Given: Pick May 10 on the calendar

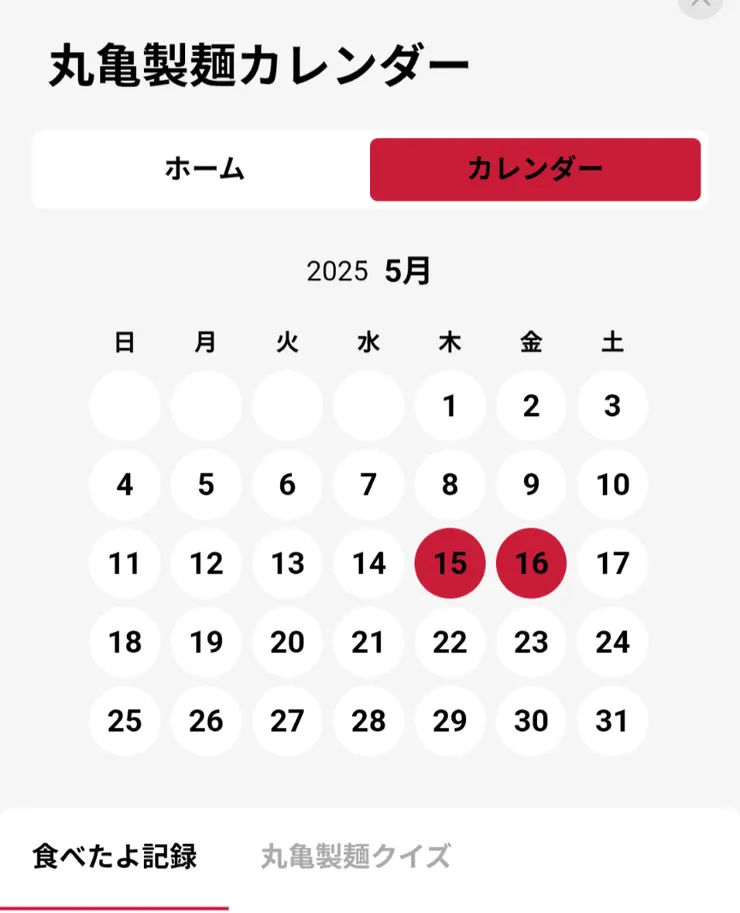Looking at the screenshot, I should click(612, 484).
